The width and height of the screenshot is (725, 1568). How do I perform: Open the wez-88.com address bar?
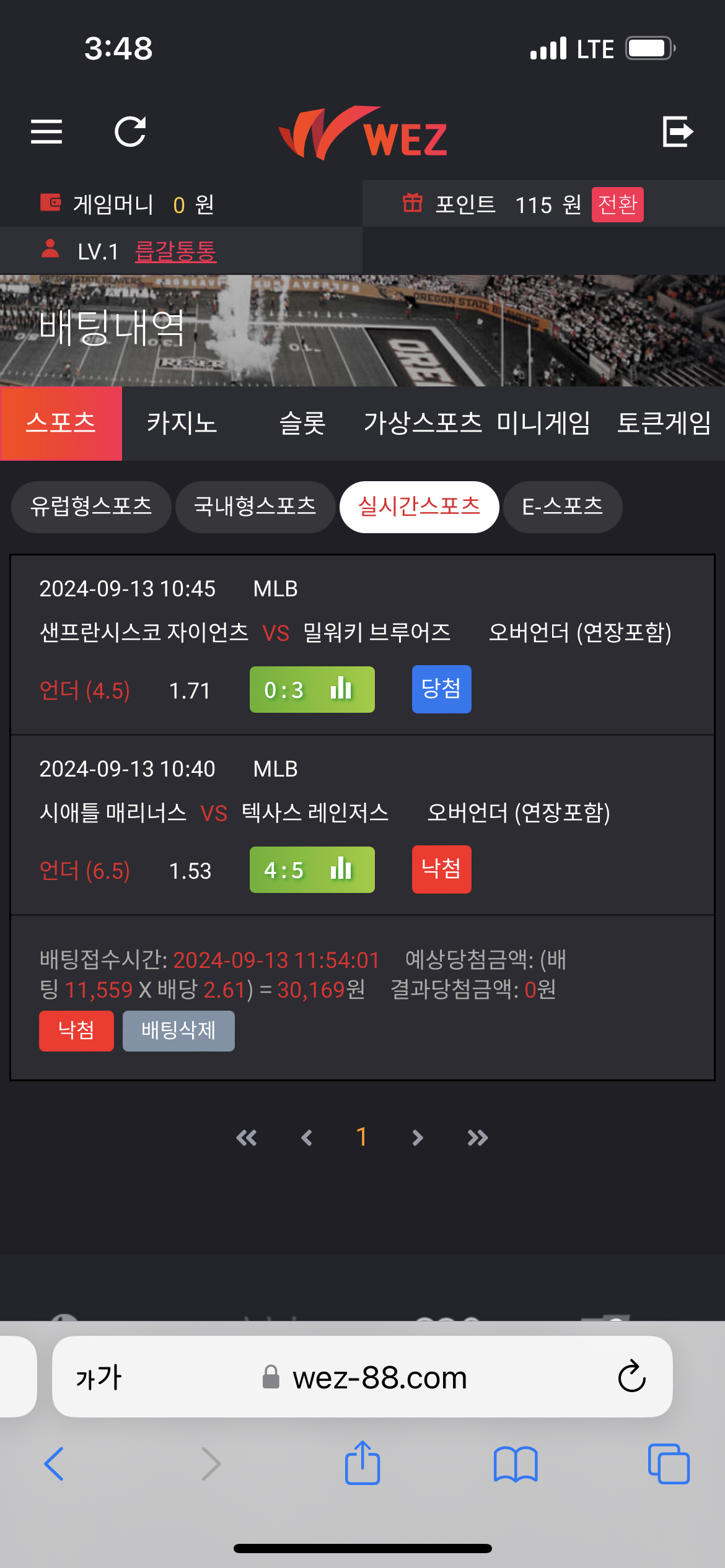click(x=378, y=1378)
